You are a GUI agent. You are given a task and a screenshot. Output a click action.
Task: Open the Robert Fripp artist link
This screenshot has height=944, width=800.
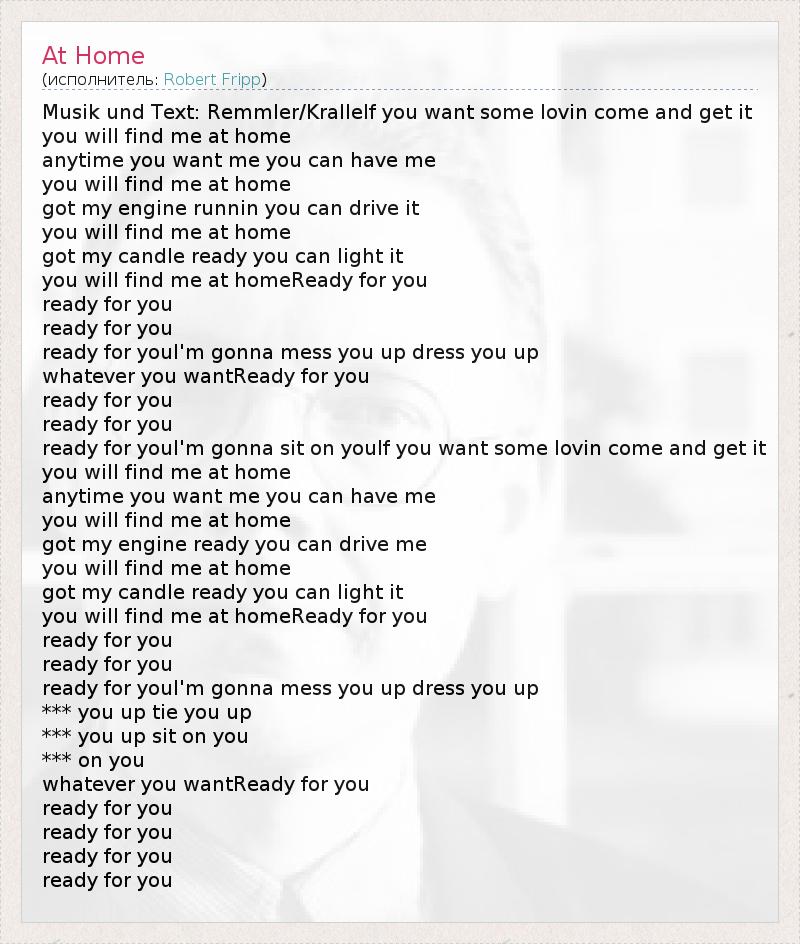212,79
